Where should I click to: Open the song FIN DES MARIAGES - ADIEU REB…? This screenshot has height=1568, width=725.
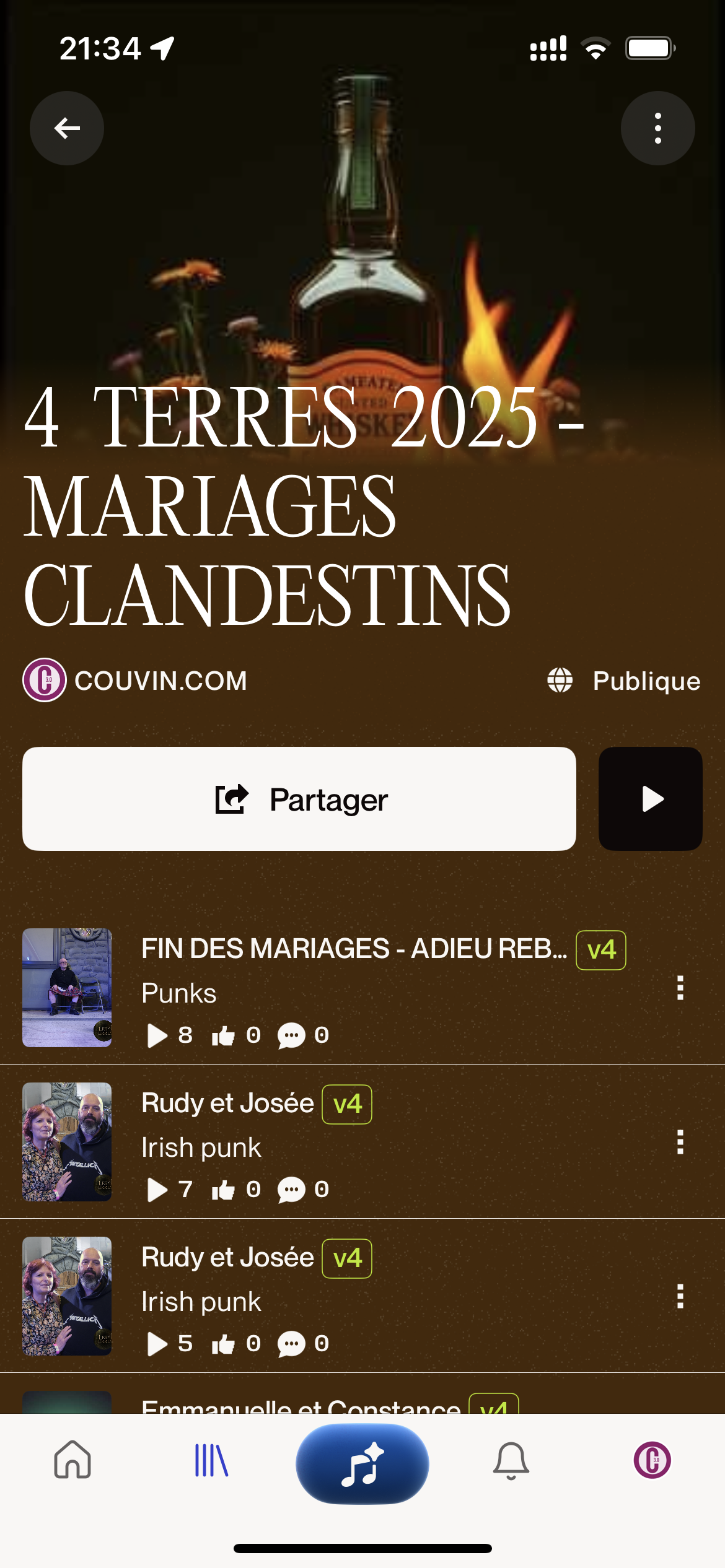(x=353, y=949)
